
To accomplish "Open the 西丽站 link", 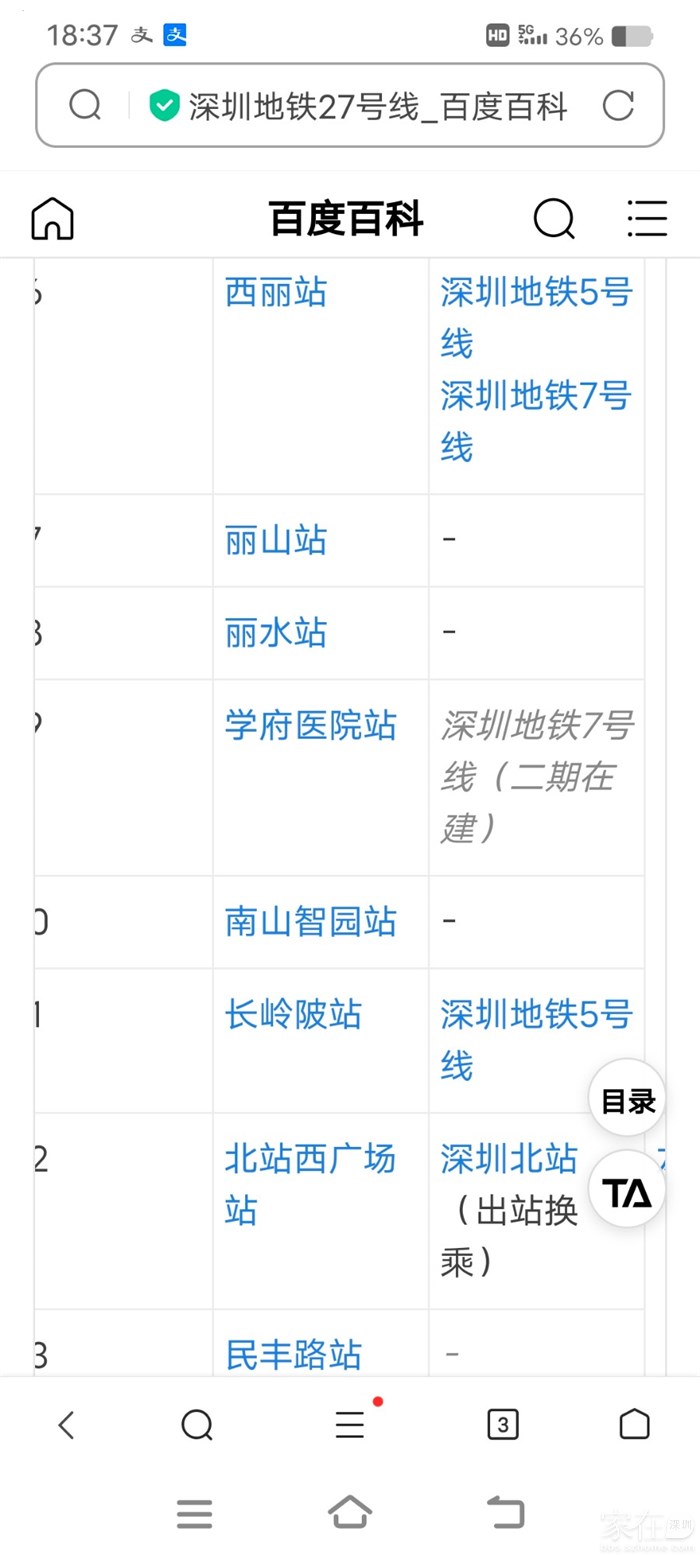I will tap(276, 293).
